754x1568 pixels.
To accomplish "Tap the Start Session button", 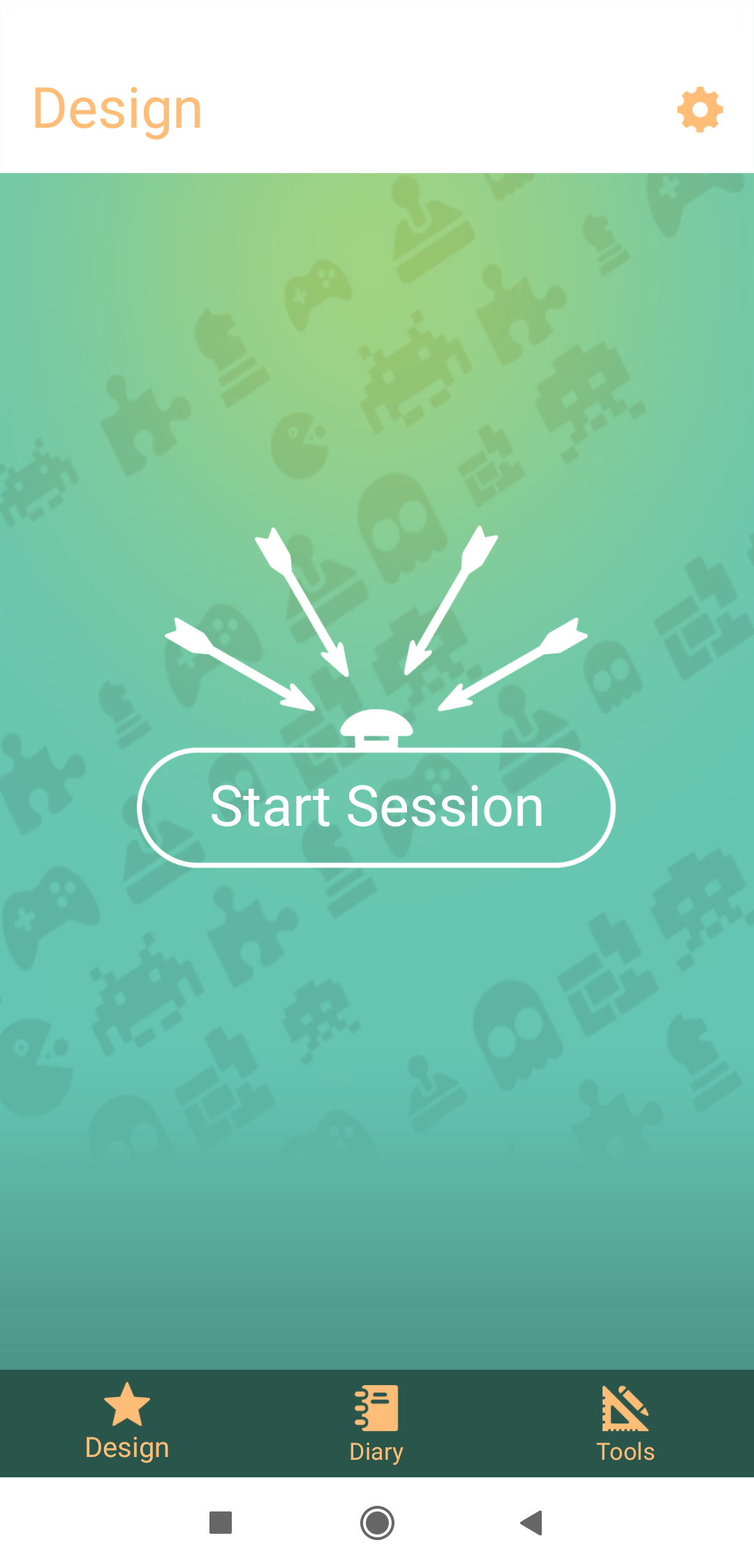I will click(376, 807).
